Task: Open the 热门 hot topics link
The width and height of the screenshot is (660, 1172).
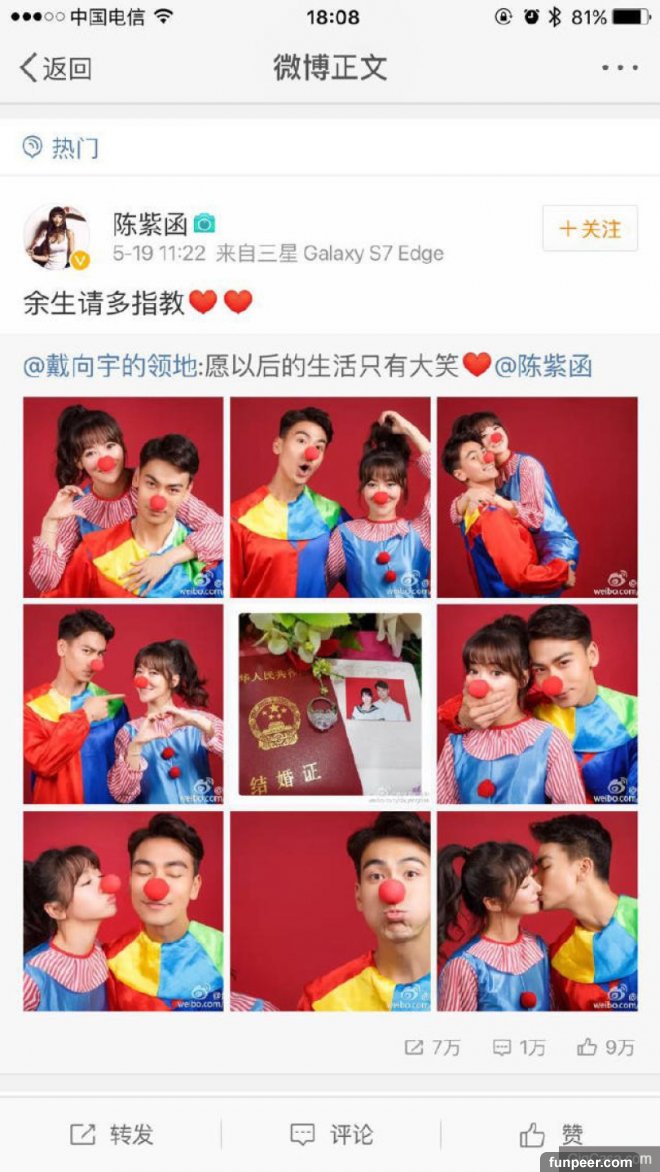Action: pos(62,148)
